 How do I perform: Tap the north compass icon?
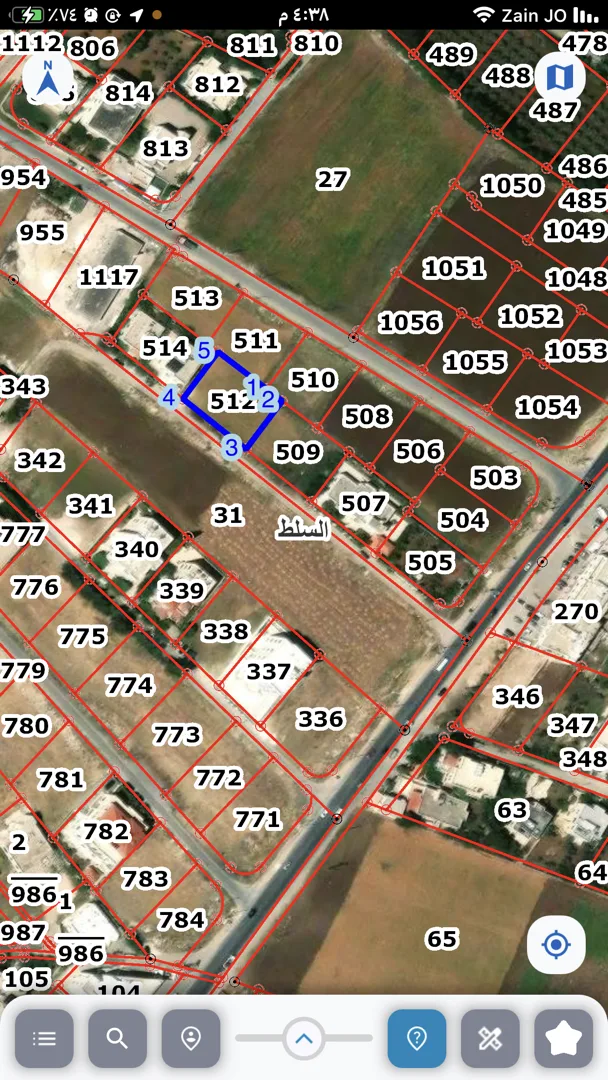[x=47, y=78]
